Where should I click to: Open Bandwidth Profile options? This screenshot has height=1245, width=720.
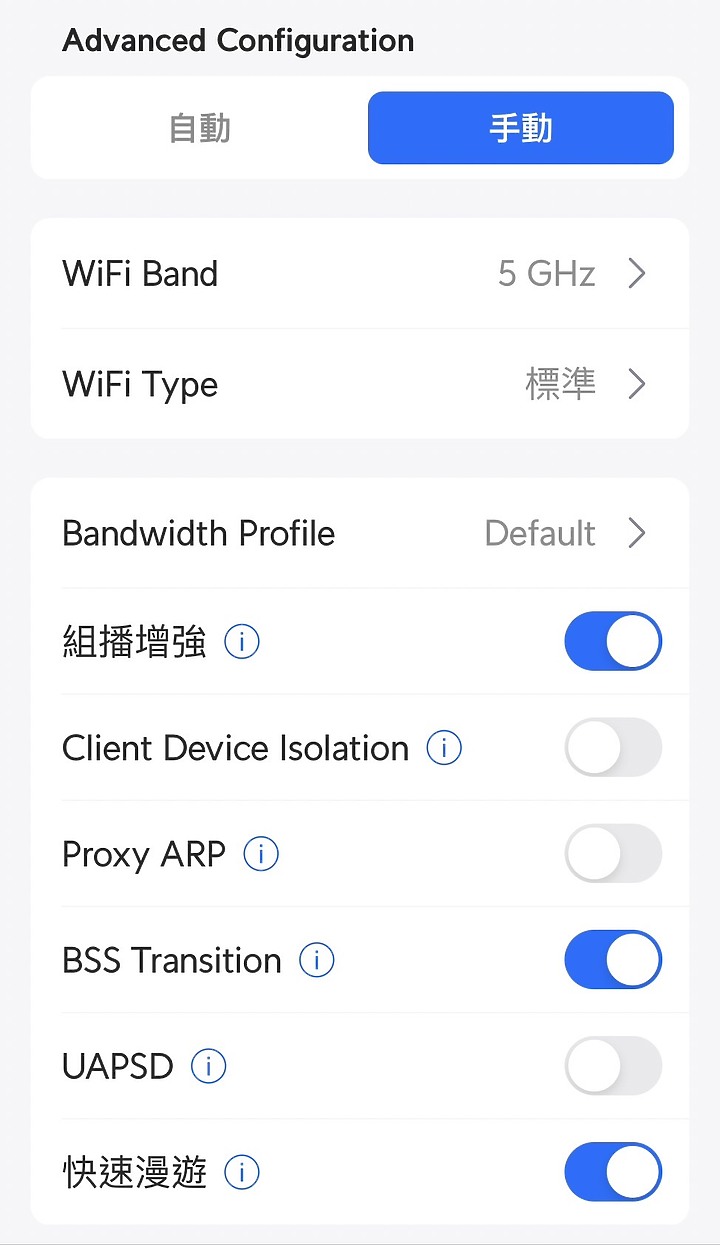coord(360,533)
